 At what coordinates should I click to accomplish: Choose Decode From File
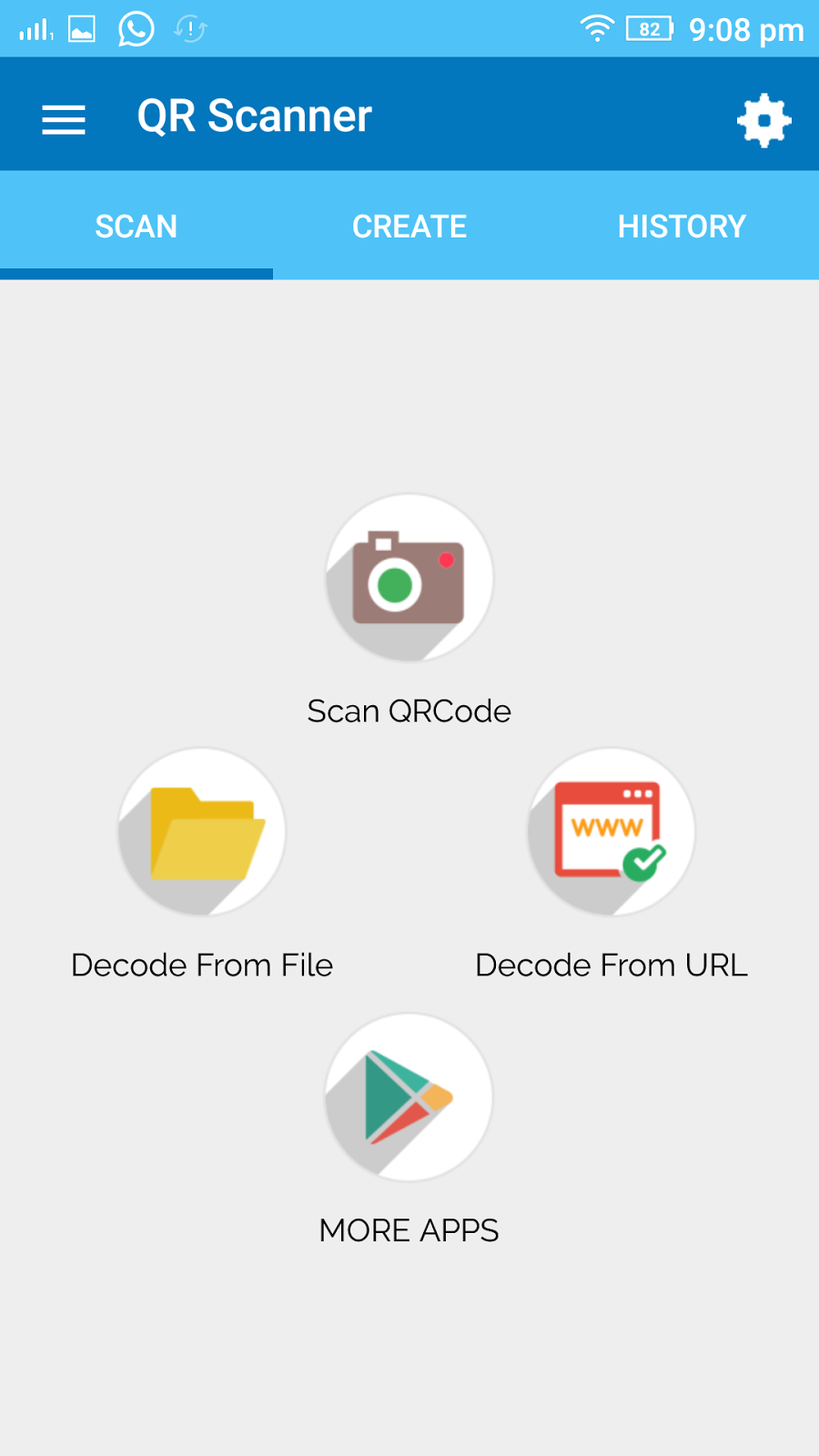[x=202, y=832]
